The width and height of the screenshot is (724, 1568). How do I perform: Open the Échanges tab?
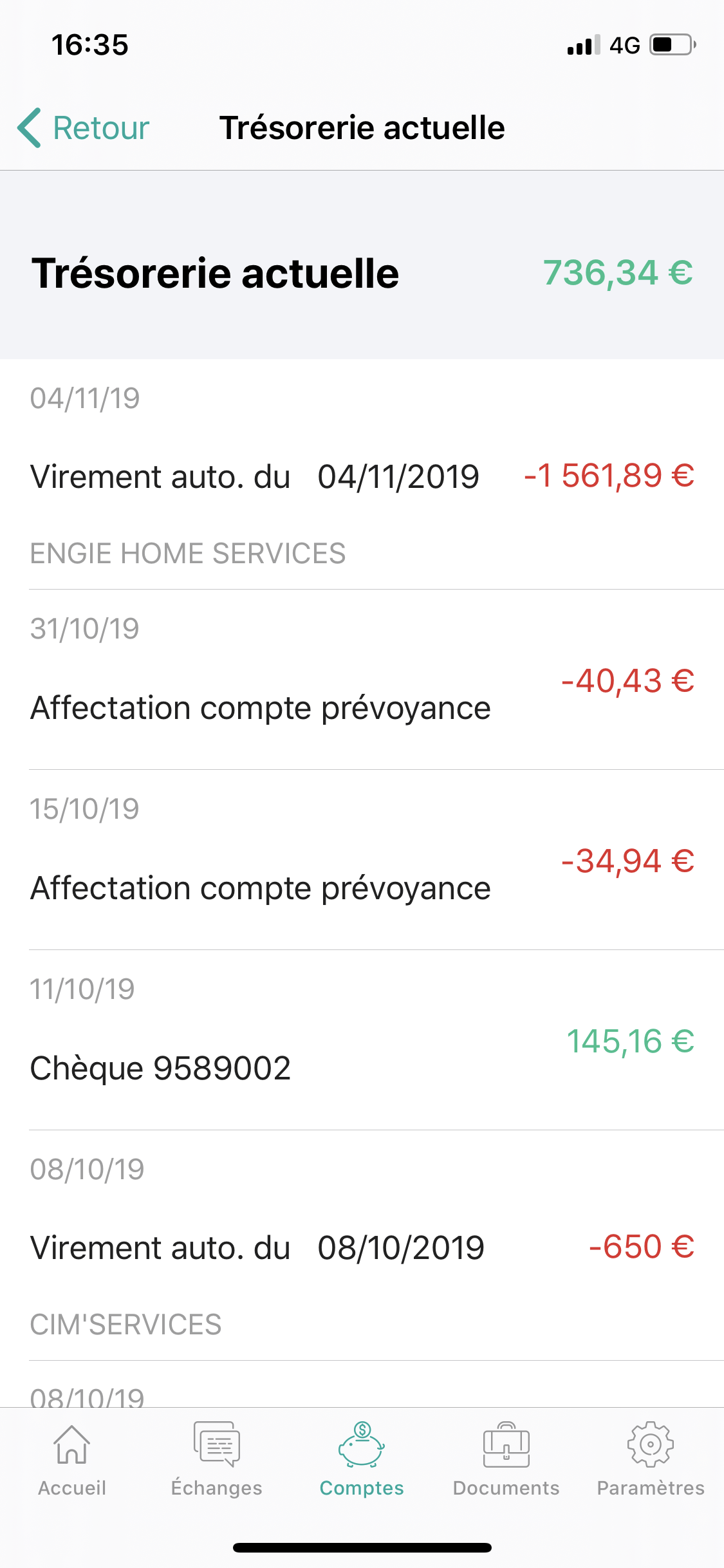(x=217, y=1459)
